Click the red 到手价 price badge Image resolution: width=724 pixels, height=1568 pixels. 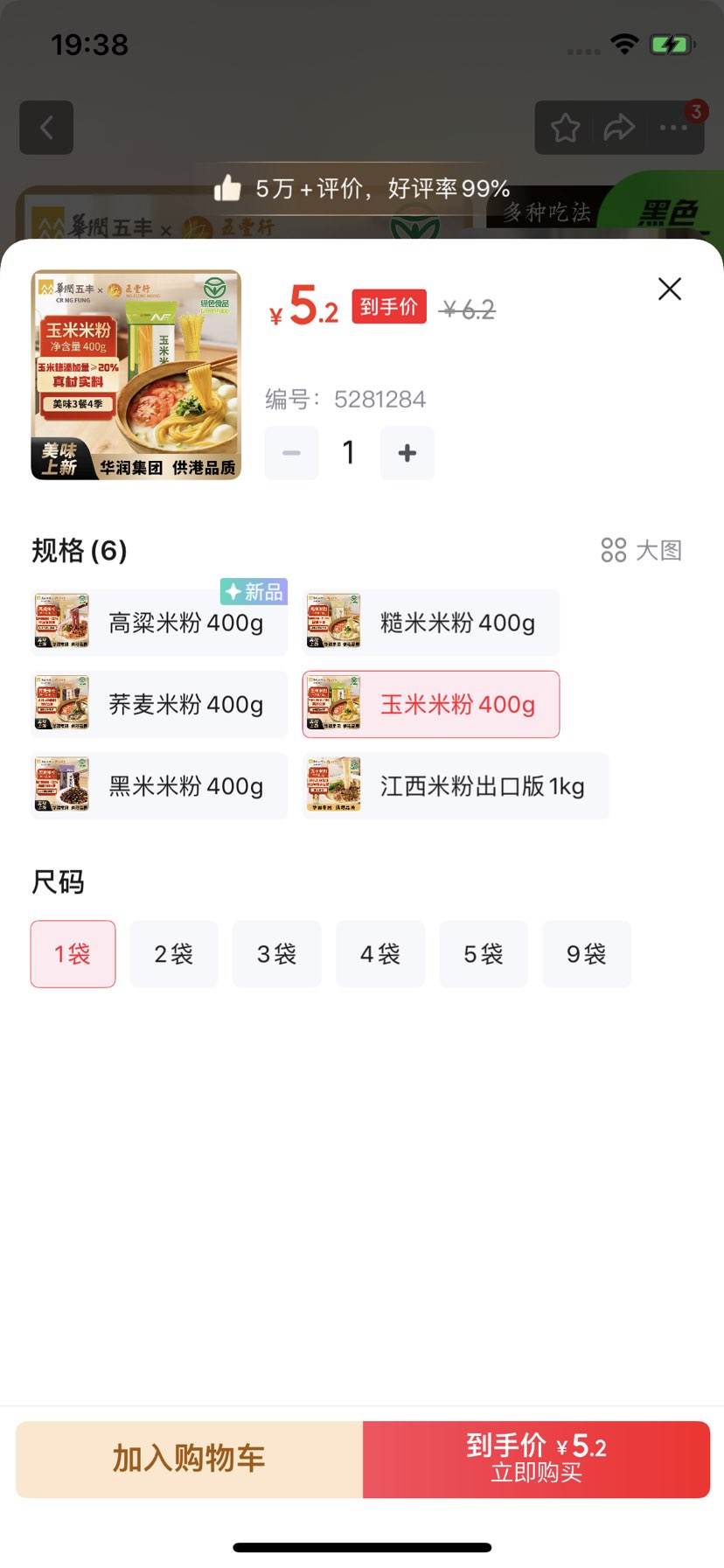click(388, 307)
